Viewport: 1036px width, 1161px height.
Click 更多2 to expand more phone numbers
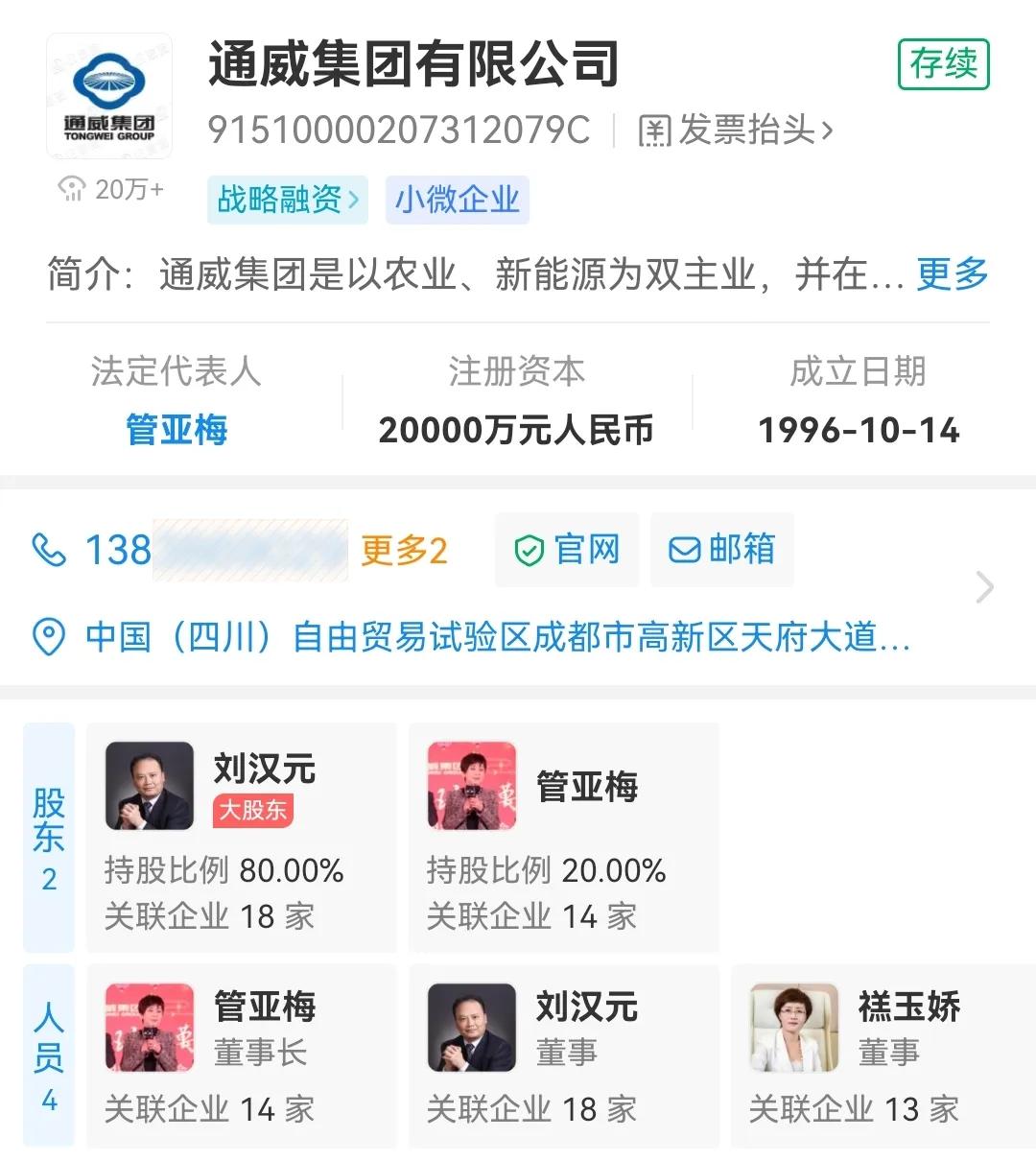pos(403,549)
